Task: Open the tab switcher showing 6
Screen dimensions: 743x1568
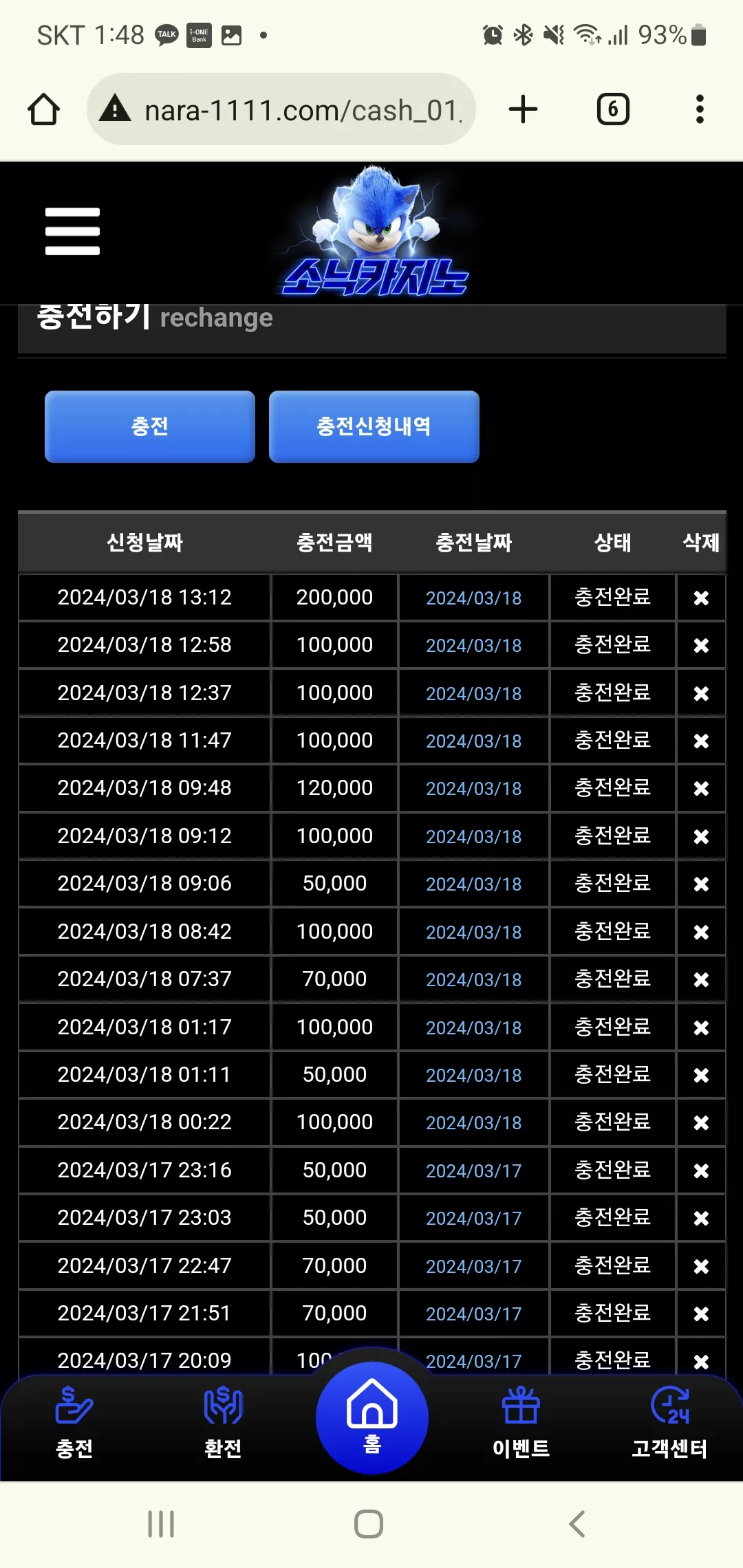Action: pyautogui.click(x=613, y=109)
